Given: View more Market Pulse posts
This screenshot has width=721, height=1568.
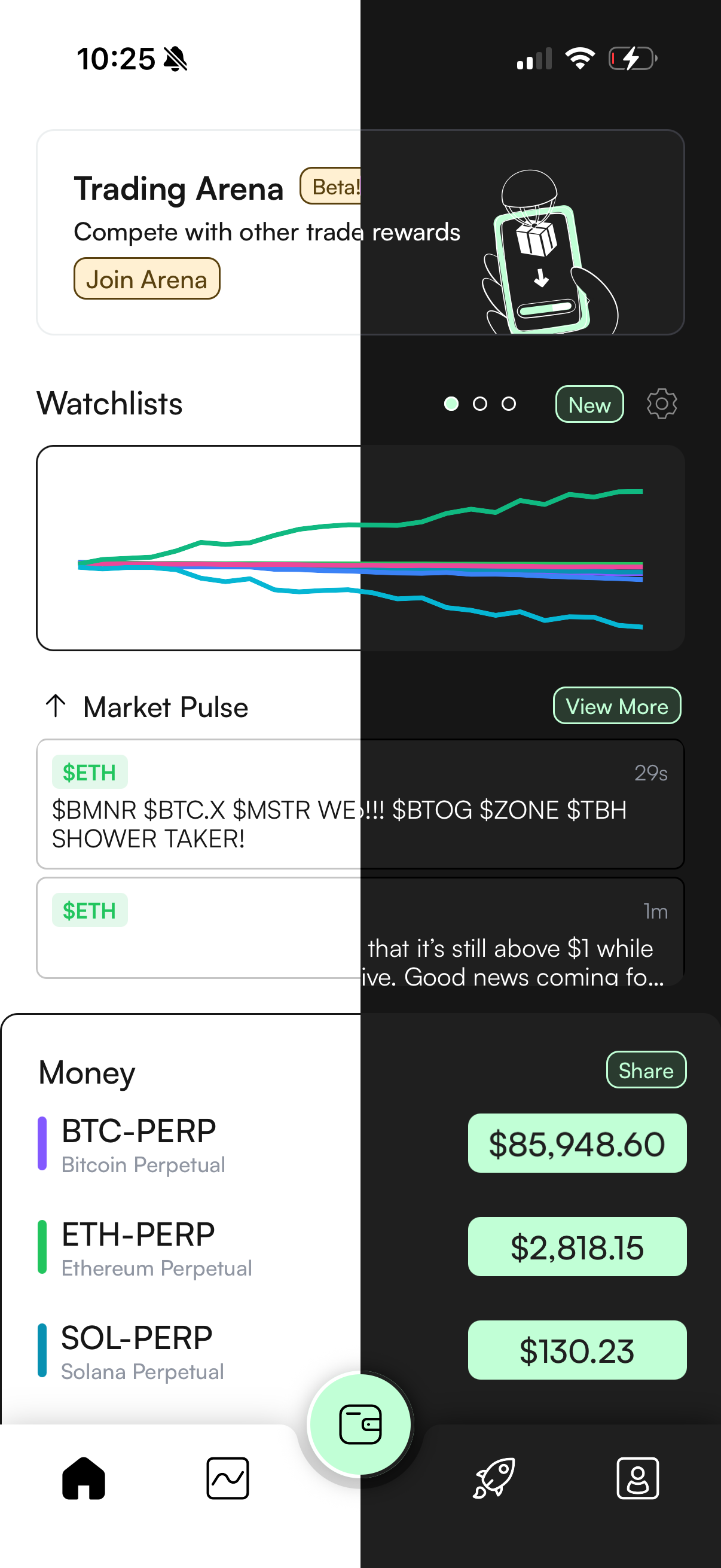Looking at the screenshot, I should point(616,706).
